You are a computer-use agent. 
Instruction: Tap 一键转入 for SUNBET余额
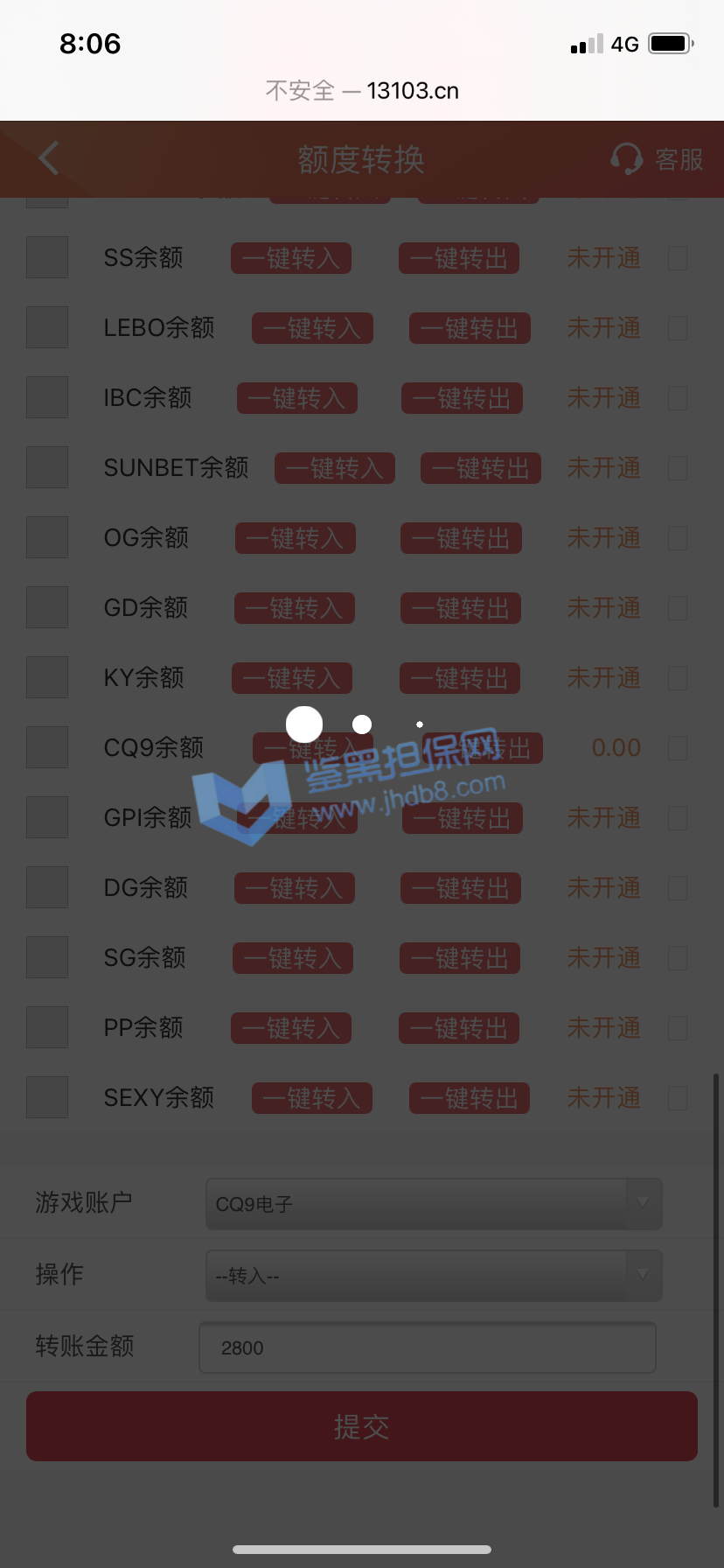[335, 468]
